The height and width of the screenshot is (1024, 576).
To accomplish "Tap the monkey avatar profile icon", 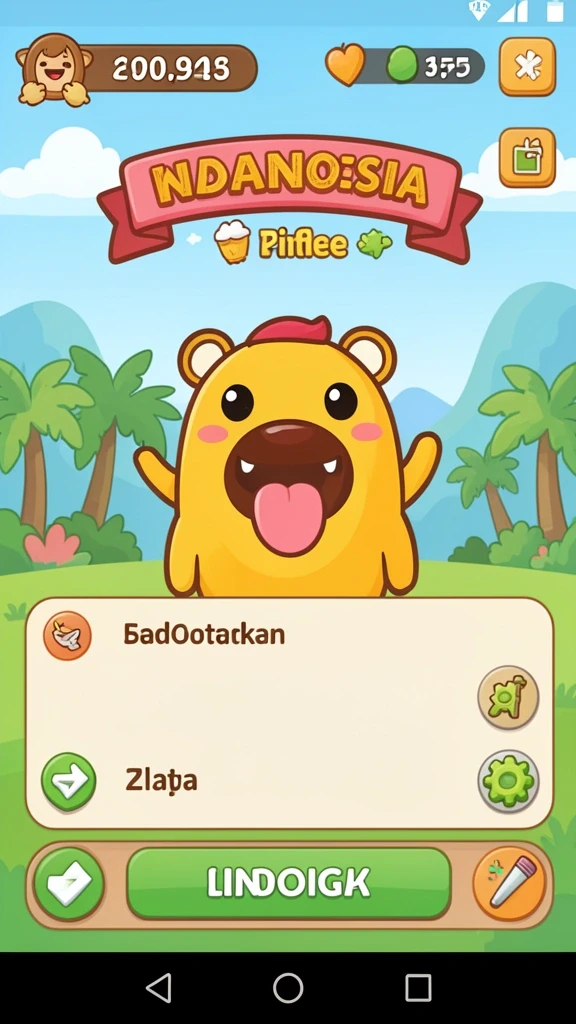I will pyautogui.click(x=54, y=70).
